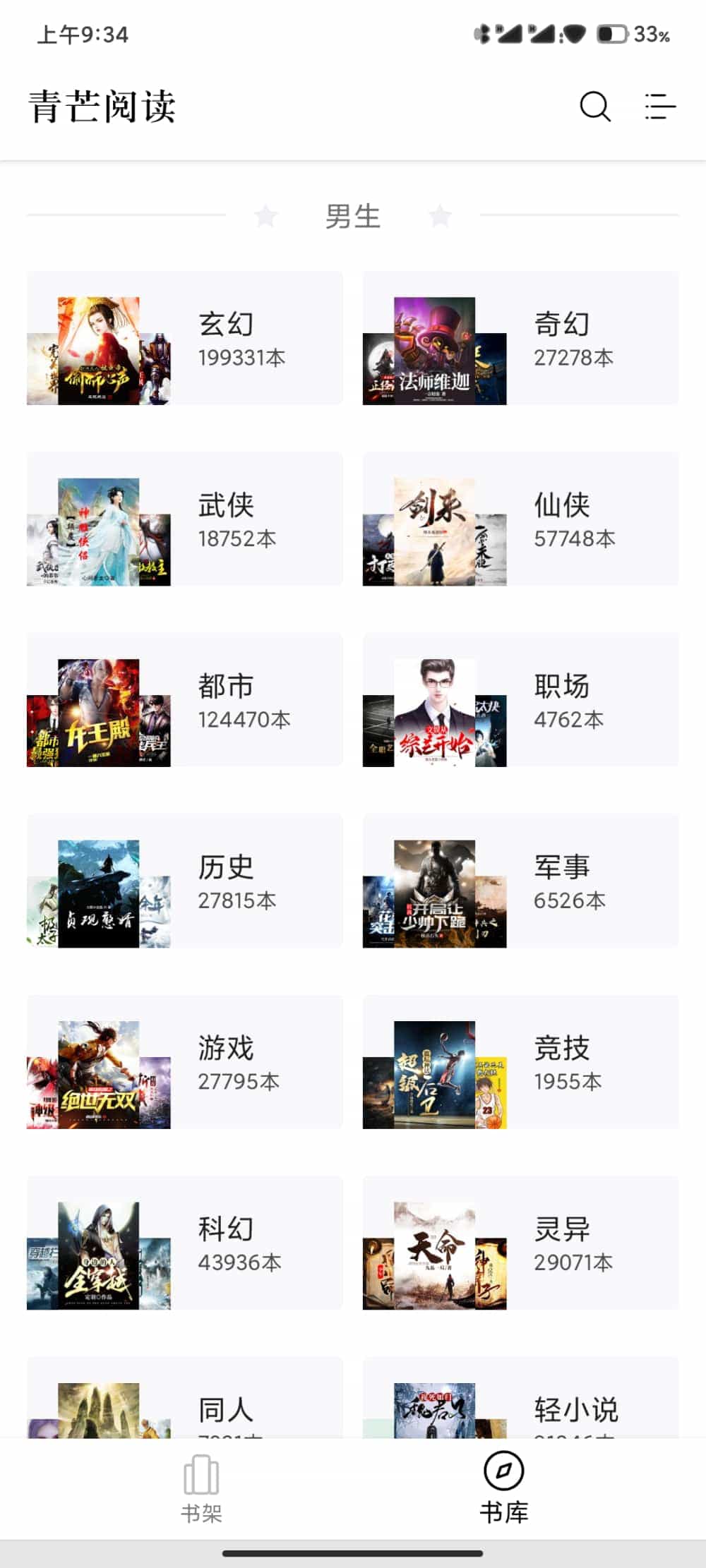
Task: Browse the 武侠 category
Action: pos(185,519)
